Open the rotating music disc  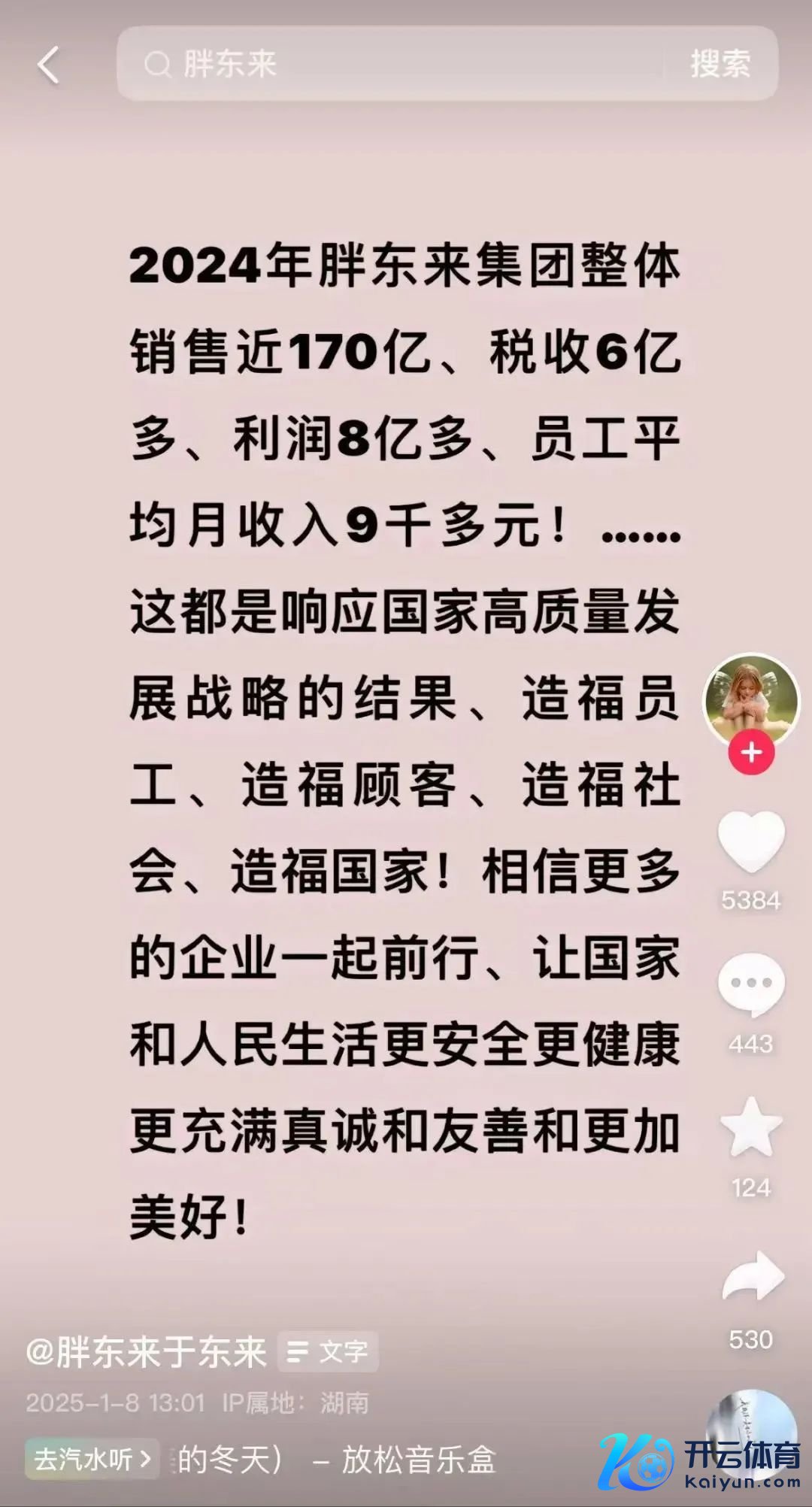(x=752, y=1433)
